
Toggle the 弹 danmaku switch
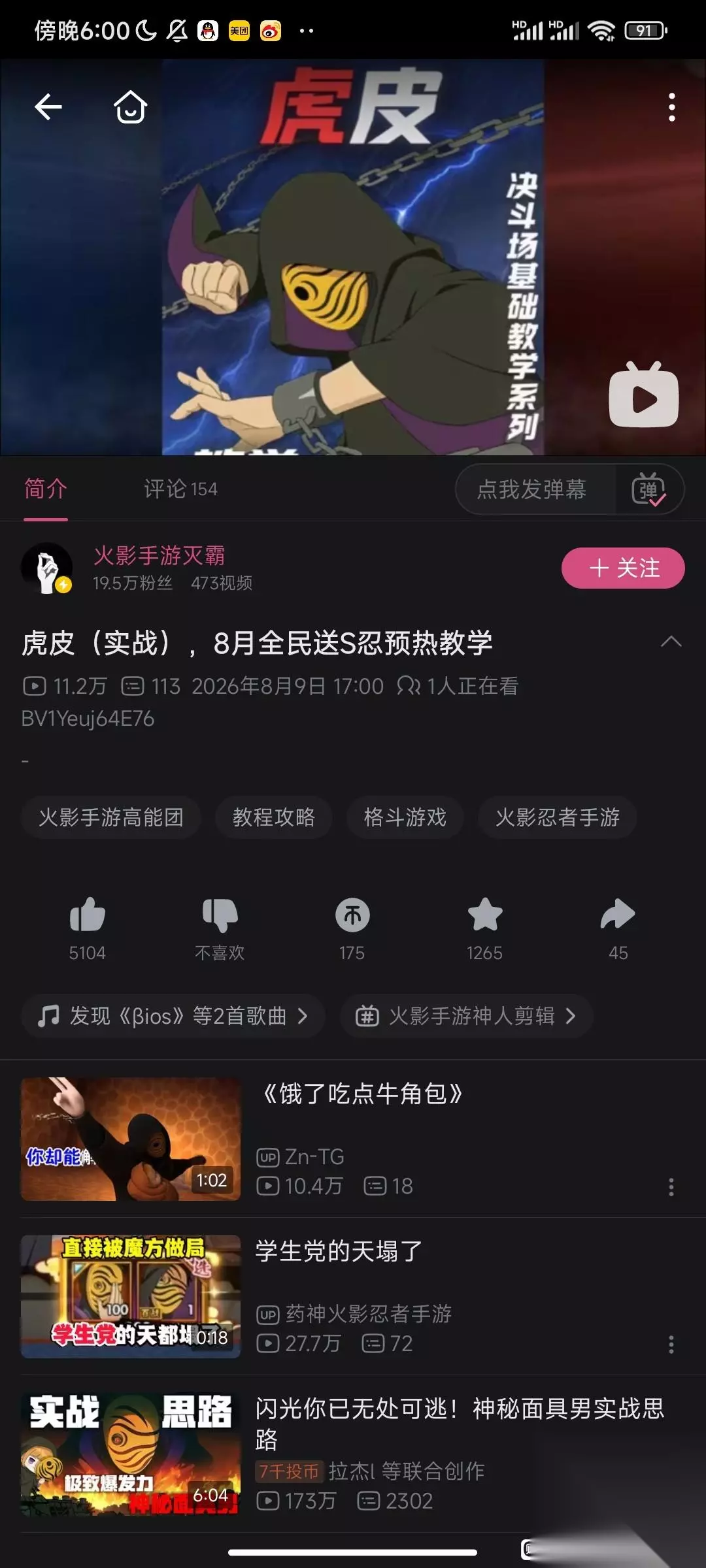[648, 489]
